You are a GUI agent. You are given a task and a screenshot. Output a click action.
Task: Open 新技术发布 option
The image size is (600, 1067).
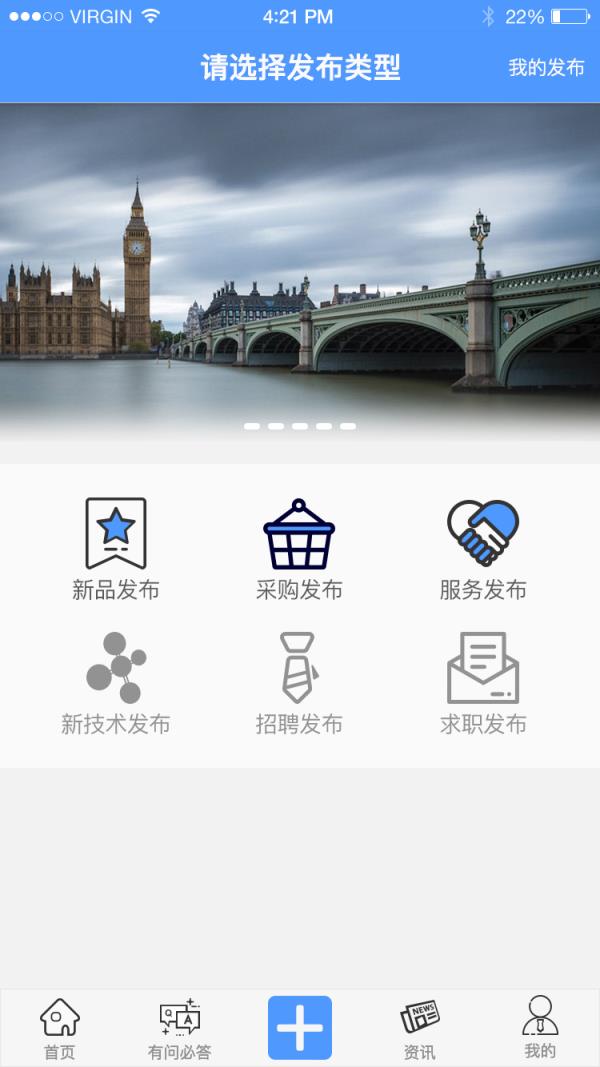(x=116, y=683)
